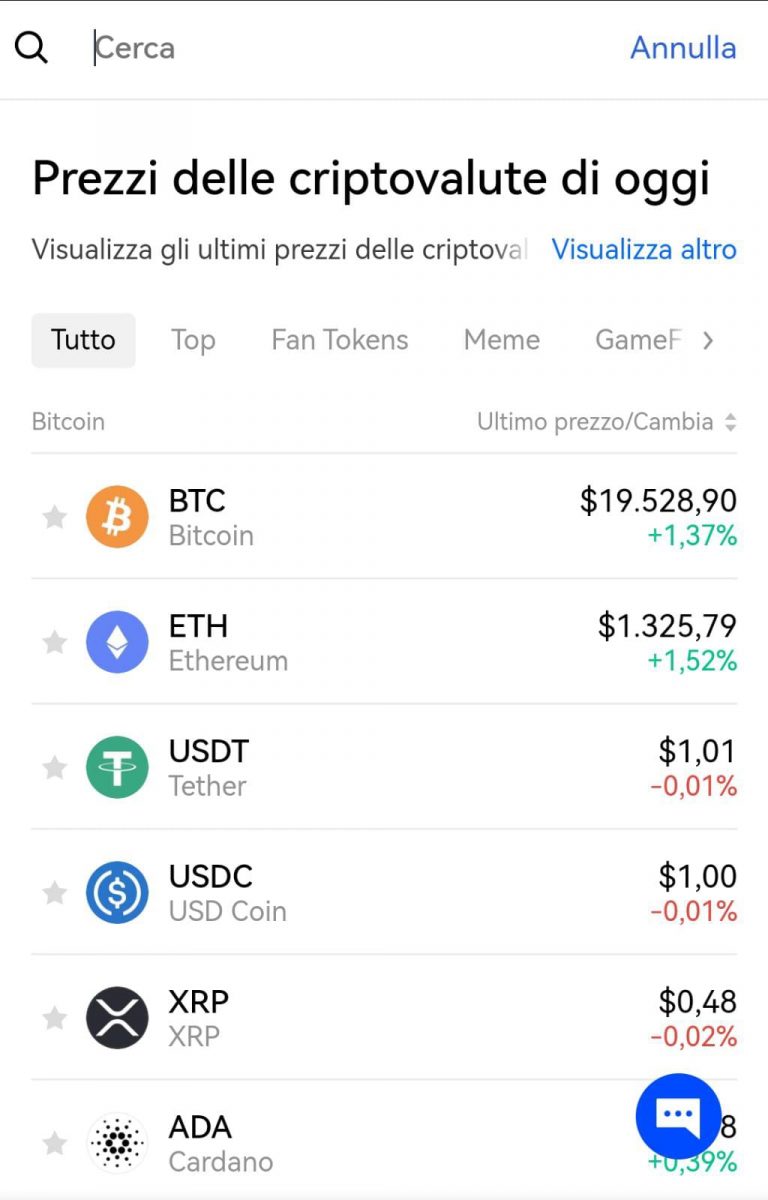Screen dimensions: 768x1200
Task: Click the search magnifier icon
Action: pos(31,46)
